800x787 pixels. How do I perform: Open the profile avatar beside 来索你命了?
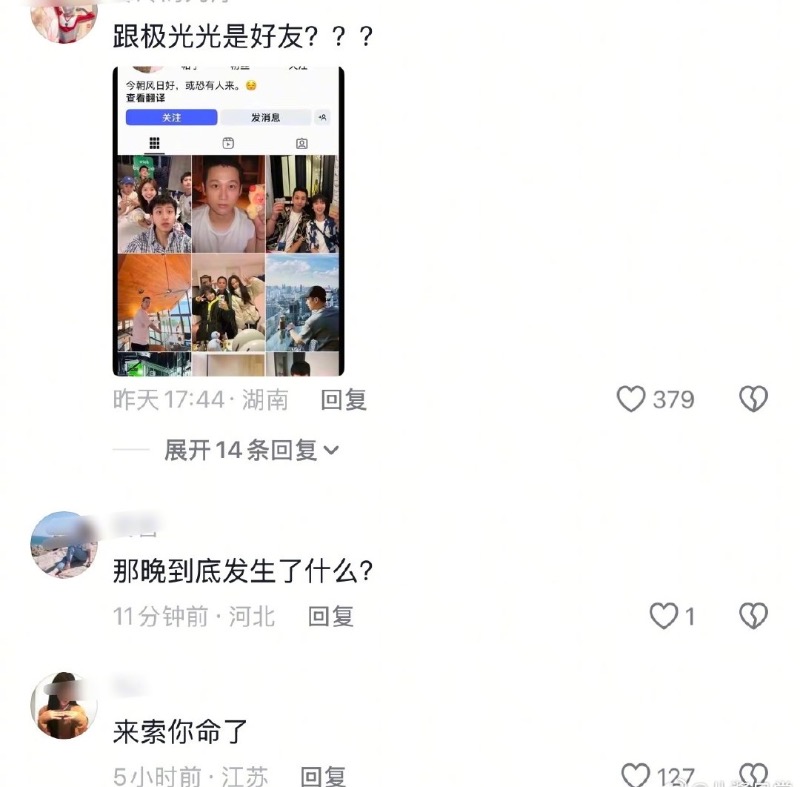pyautogui.click(x=64, y=705)
